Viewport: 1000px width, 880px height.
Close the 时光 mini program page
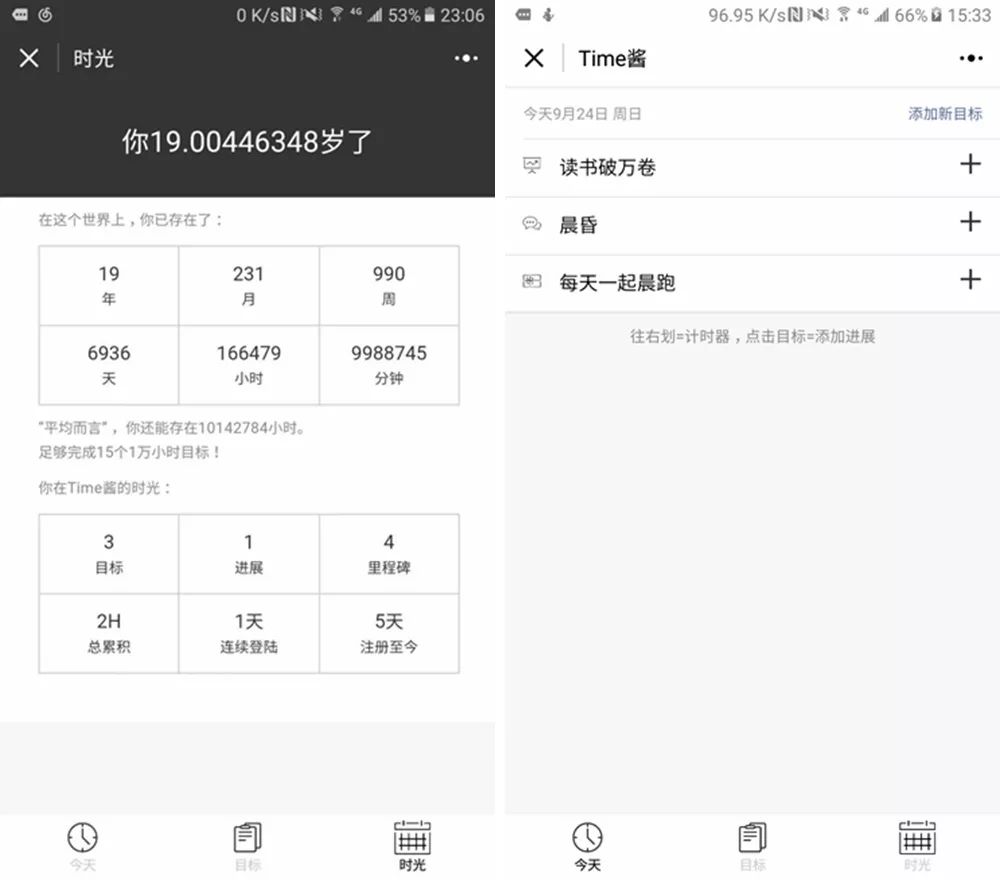coord(29,58)
